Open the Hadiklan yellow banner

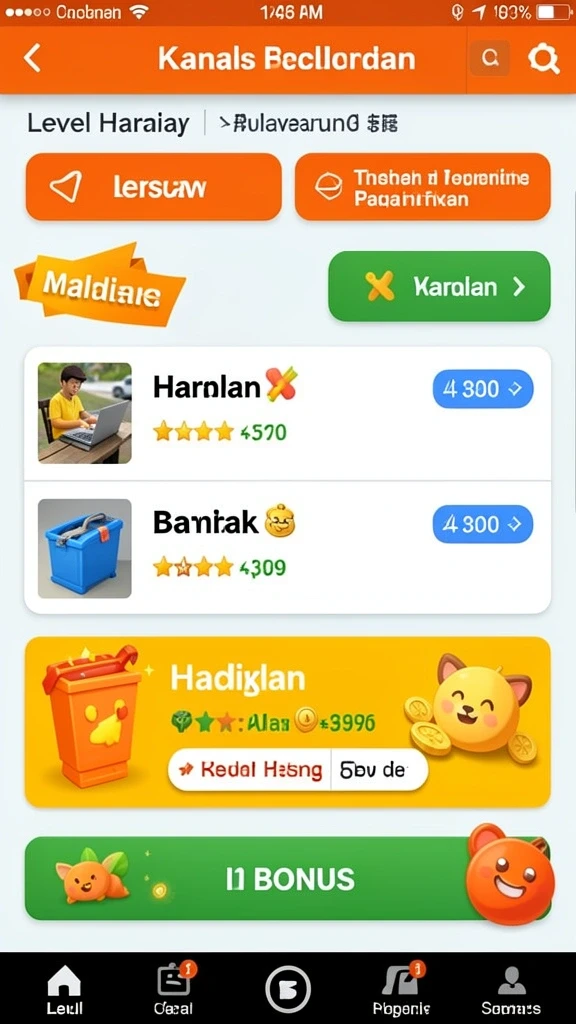coord(287,722)
